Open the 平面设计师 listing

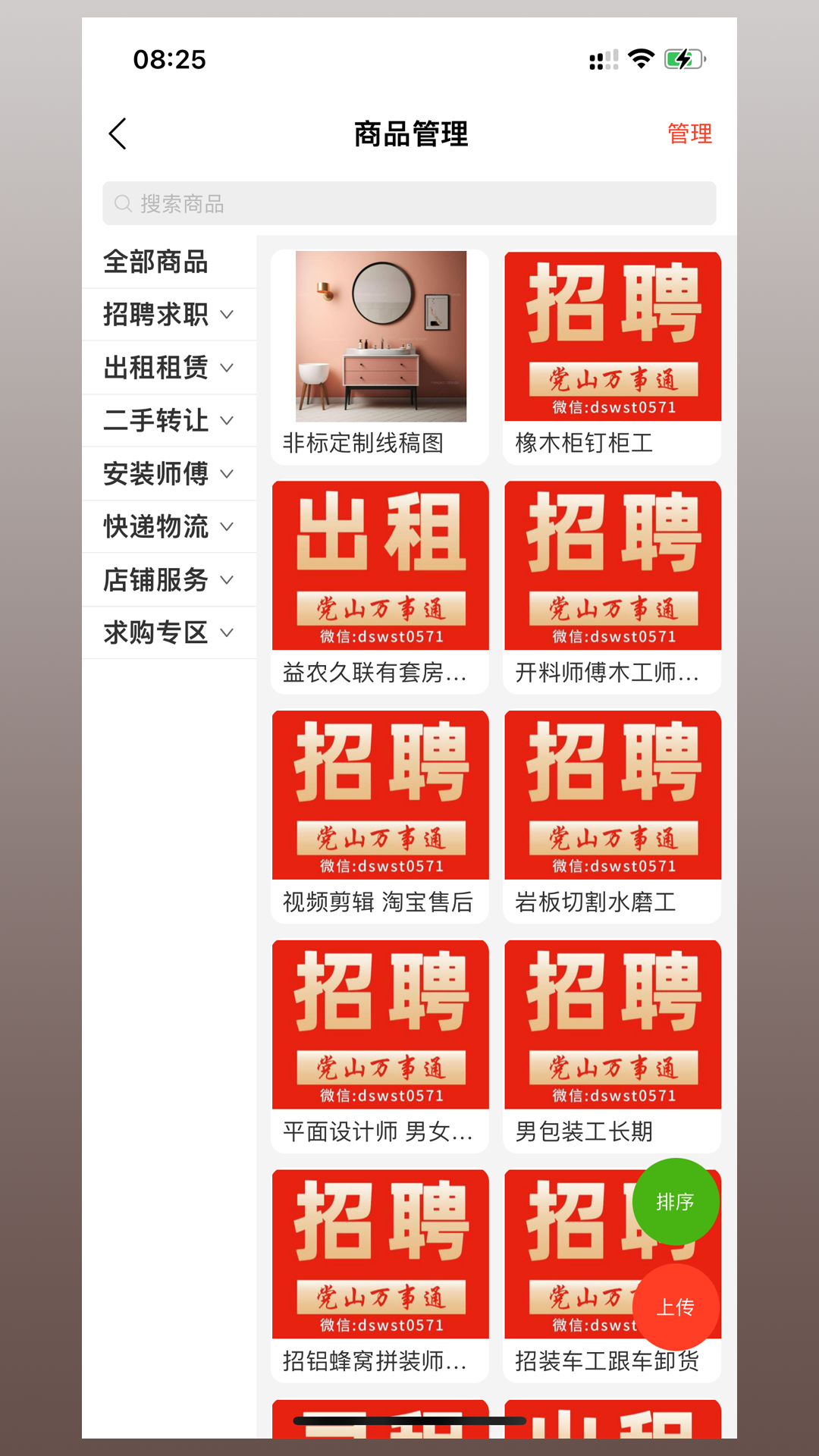[x=380, y=1046]
